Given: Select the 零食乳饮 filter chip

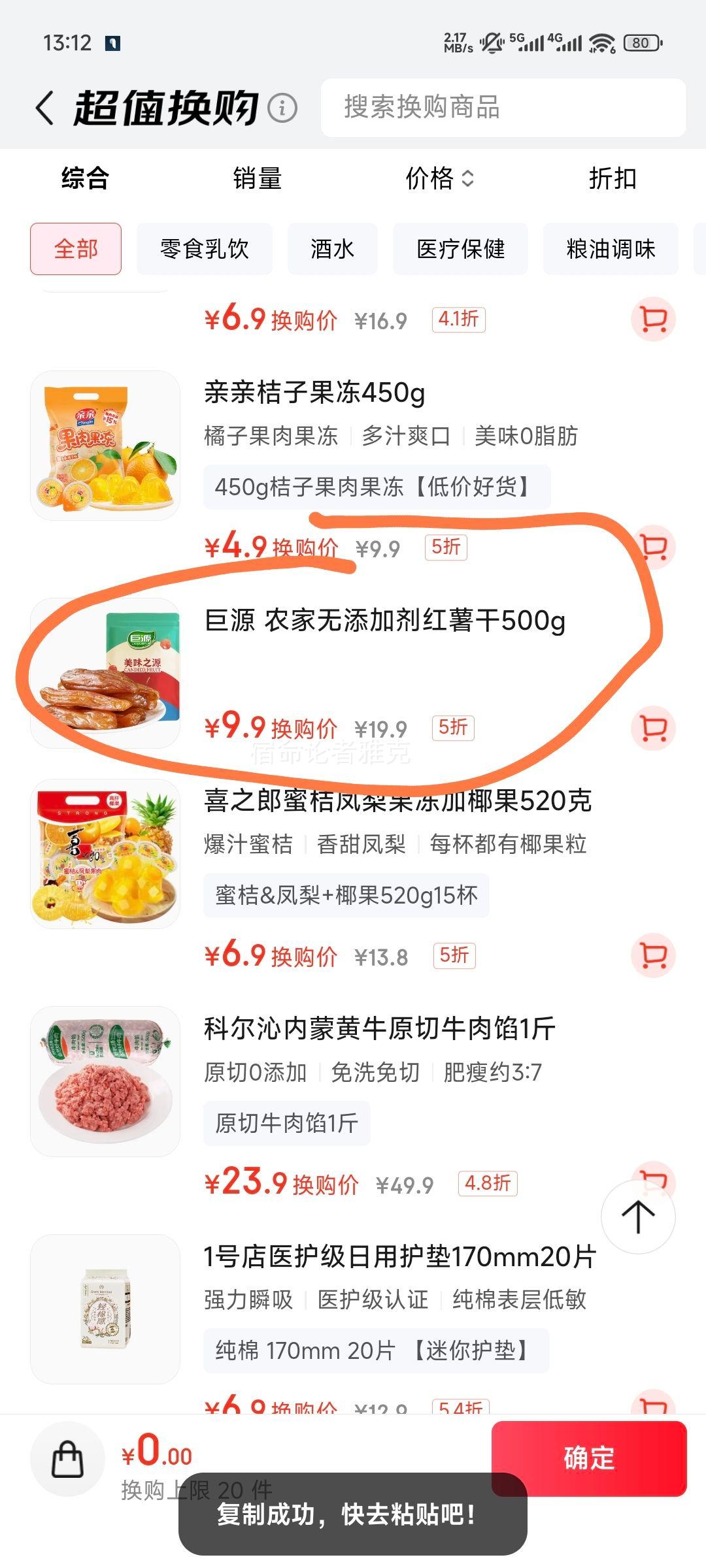Looking at the screenshot, I should [203, 249].
